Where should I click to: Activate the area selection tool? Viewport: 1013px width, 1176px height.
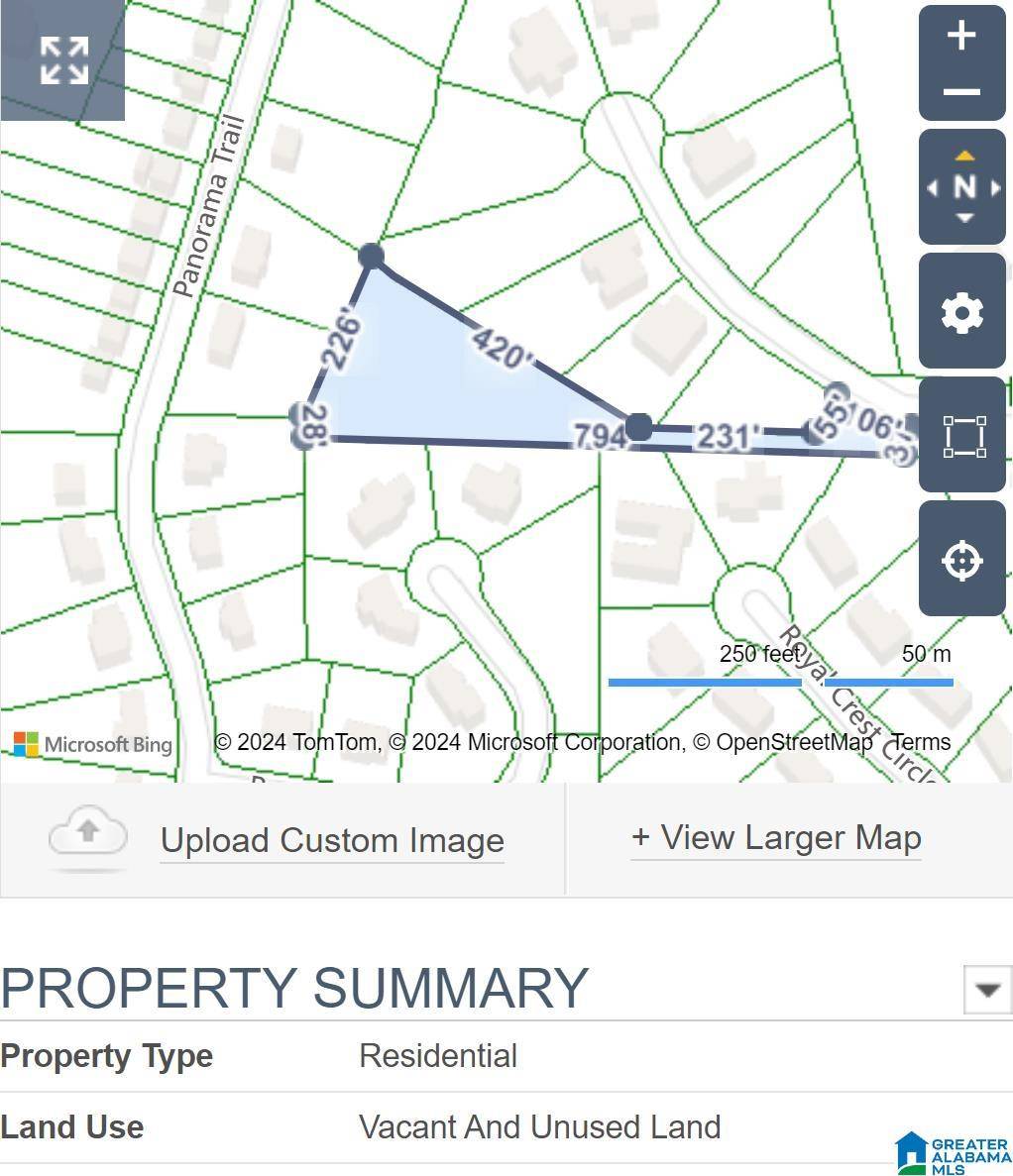(962, 436)
